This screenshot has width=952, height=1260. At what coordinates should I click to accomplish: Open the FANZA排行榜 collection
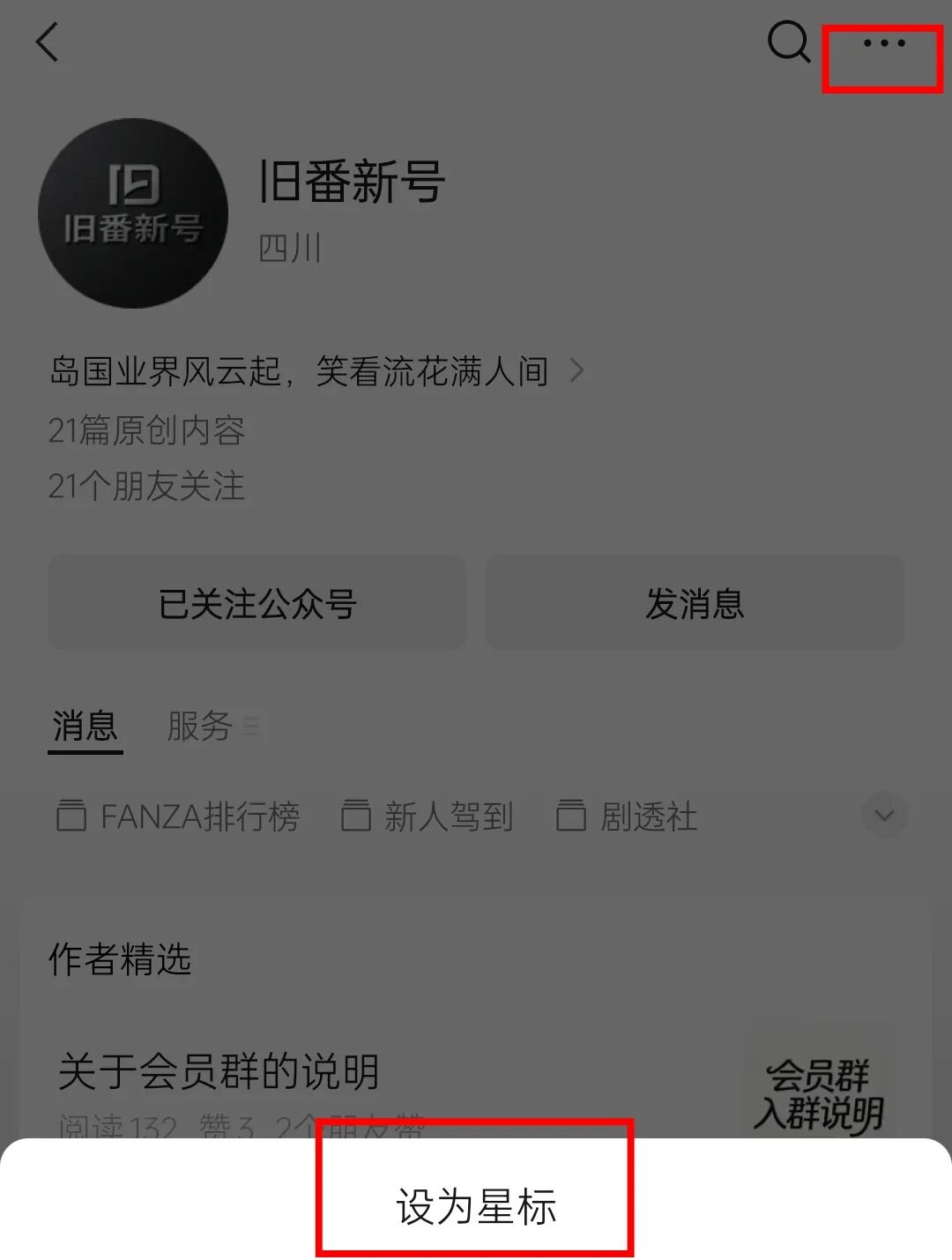[179, 816]
